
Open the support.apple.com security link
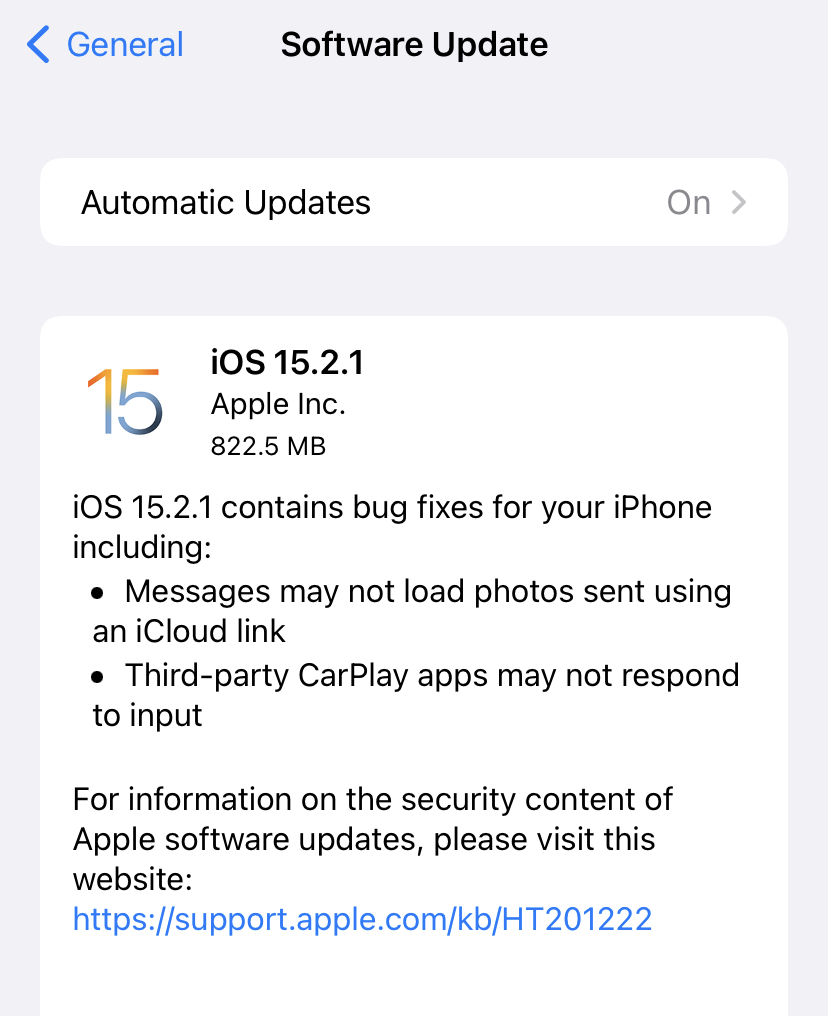[362, 918]
